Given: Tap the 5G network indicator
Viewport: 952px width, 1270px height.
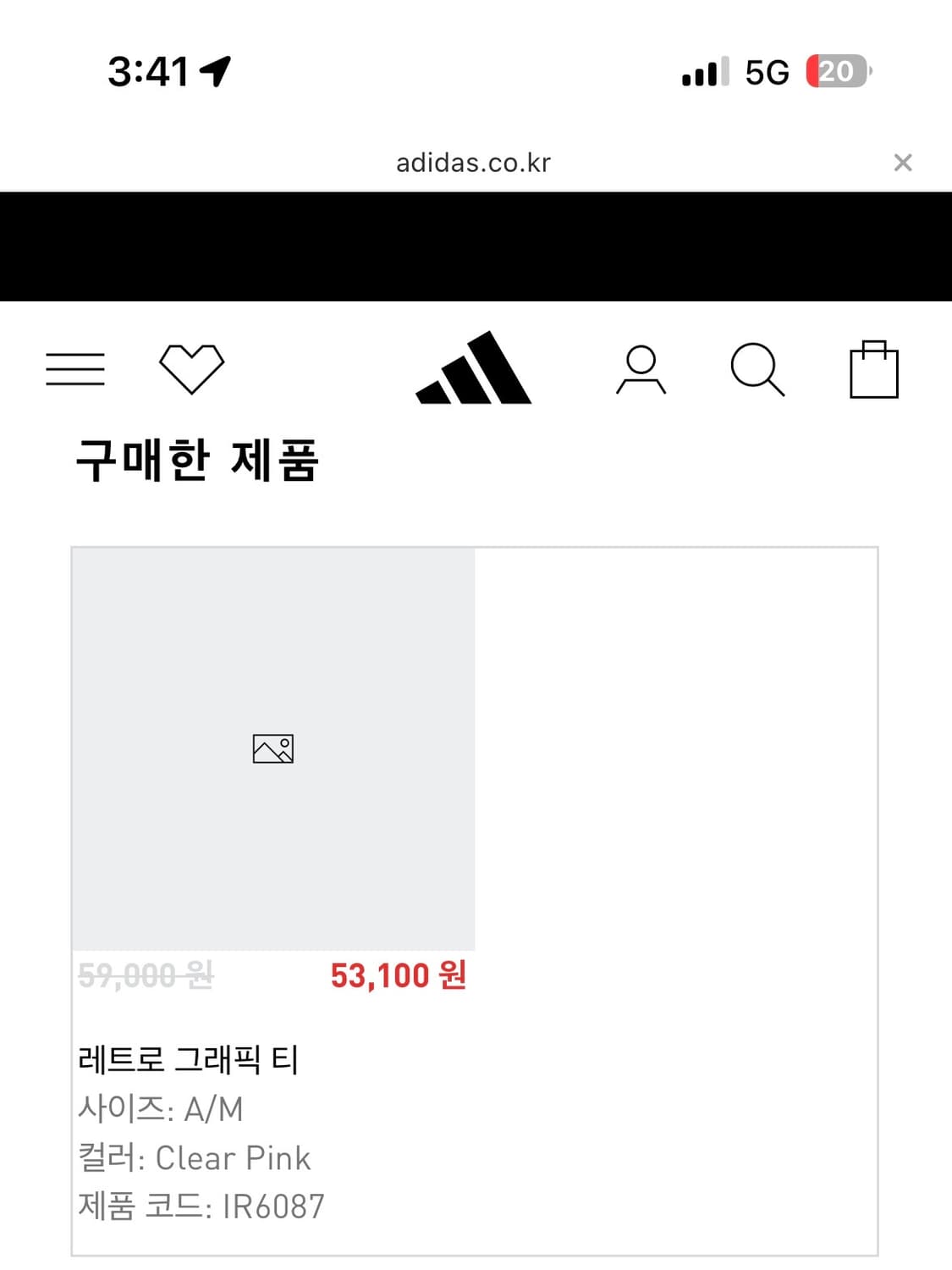Looking at the screenshot, I should [x=764, y=73].
